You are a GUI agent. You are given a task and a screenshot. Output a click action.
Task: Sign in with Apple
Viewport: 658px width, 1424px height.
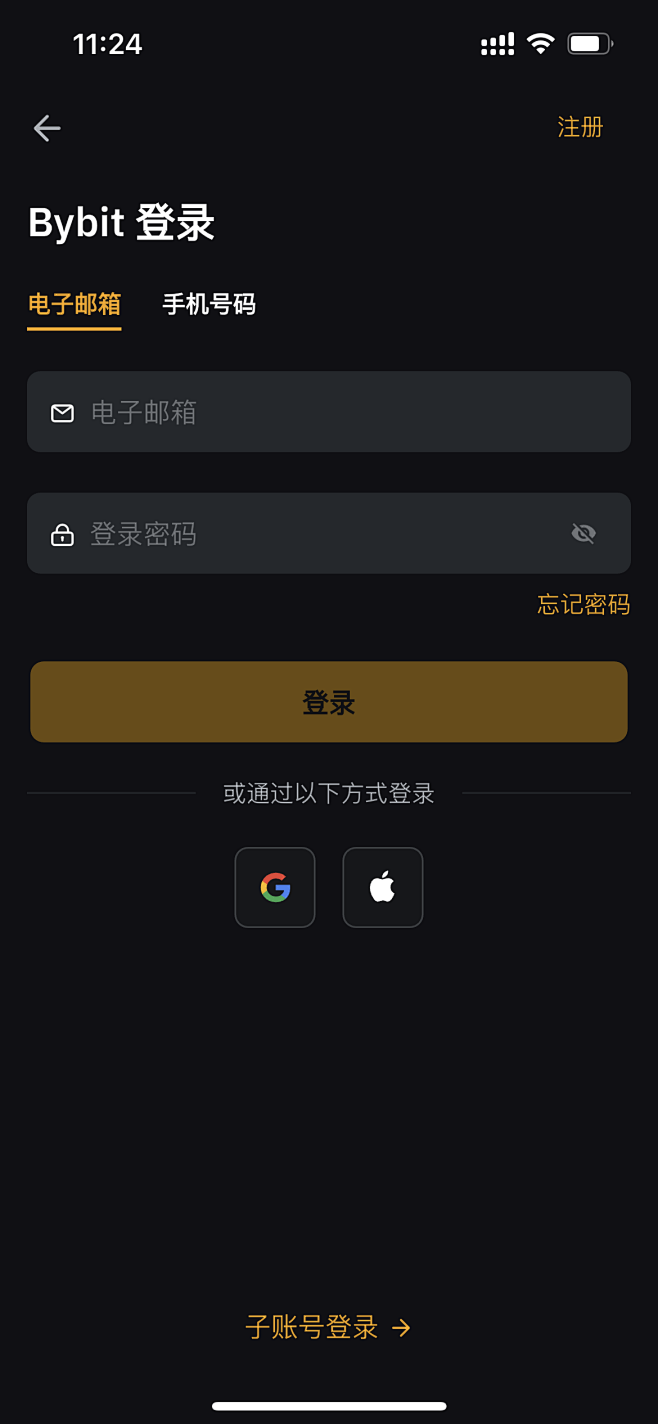click(383, 887)
